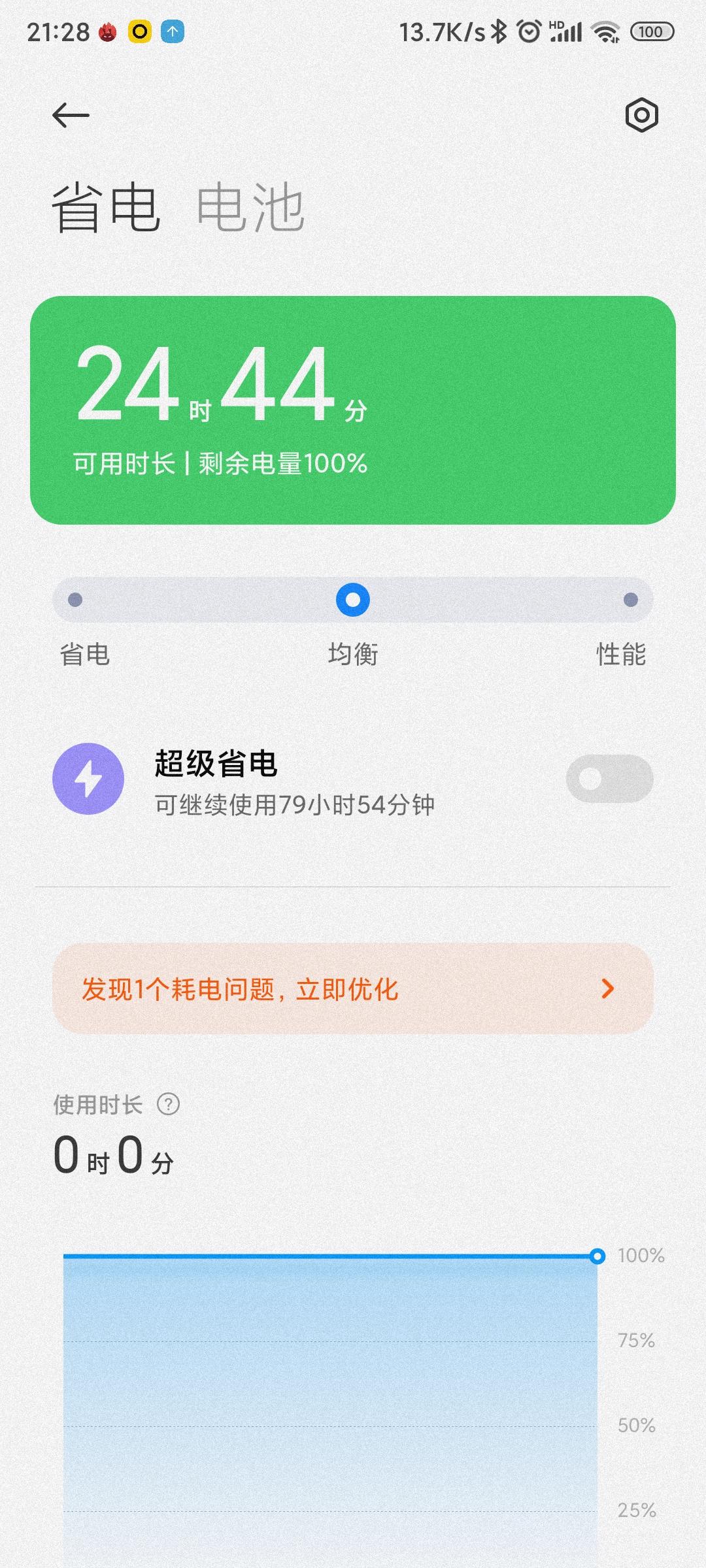706x1568 pixels.
Task: Set mode slider to 省电
Action: click(x=75, y=600)
